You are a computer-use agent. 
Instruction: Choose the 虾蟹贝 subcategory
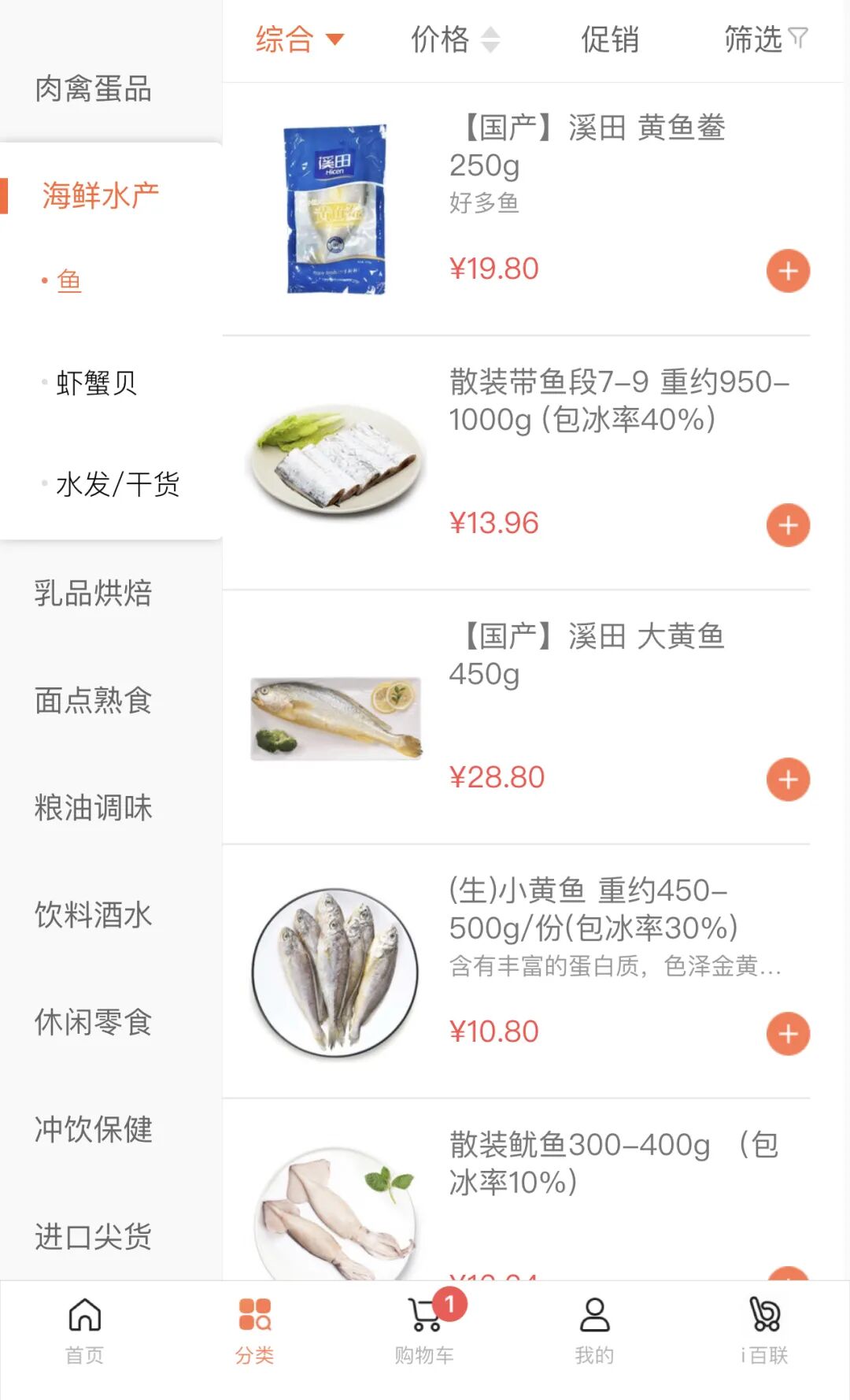click(x=96, y=383)
